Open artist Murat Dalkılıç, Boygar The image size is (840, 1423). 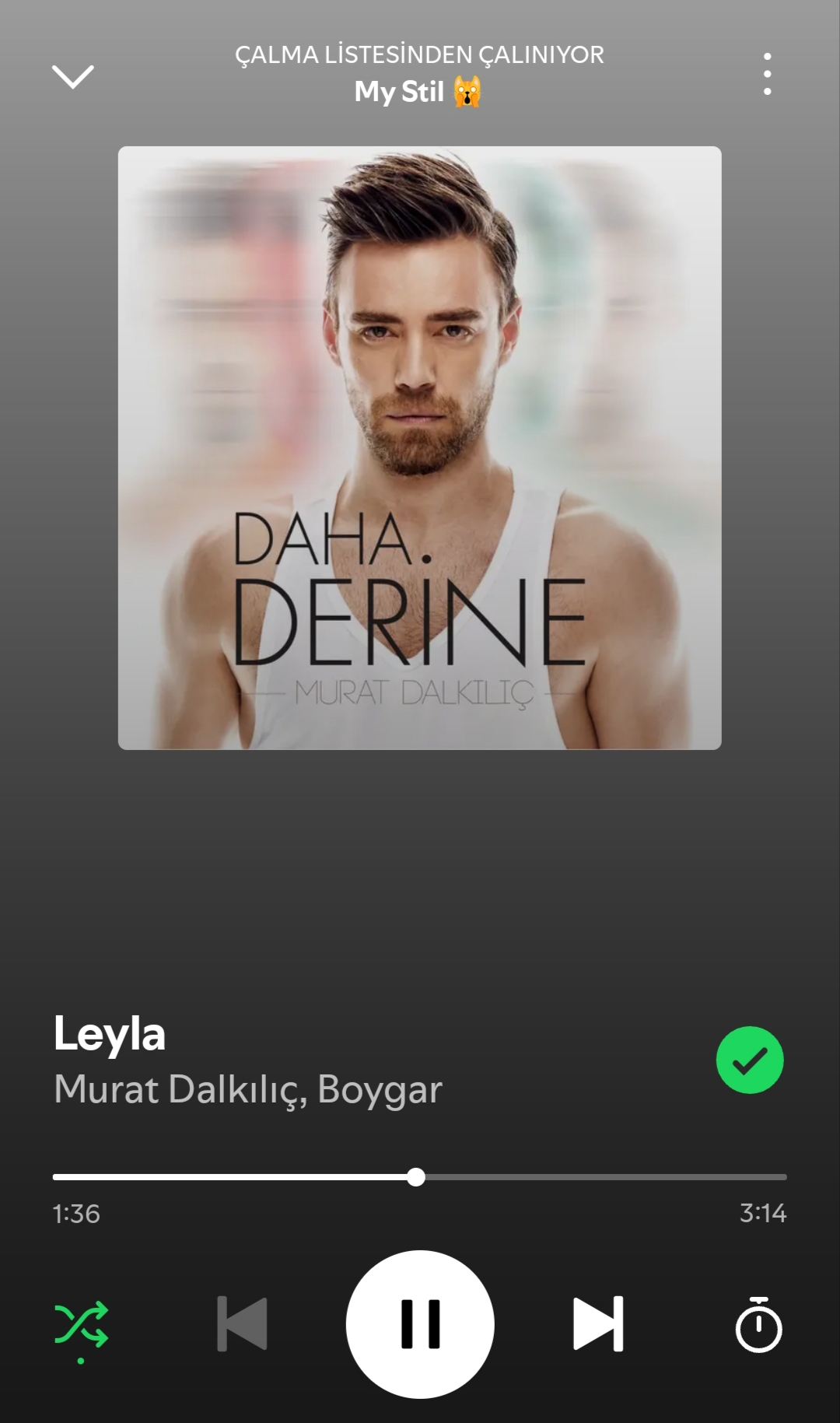point(247,1088)
